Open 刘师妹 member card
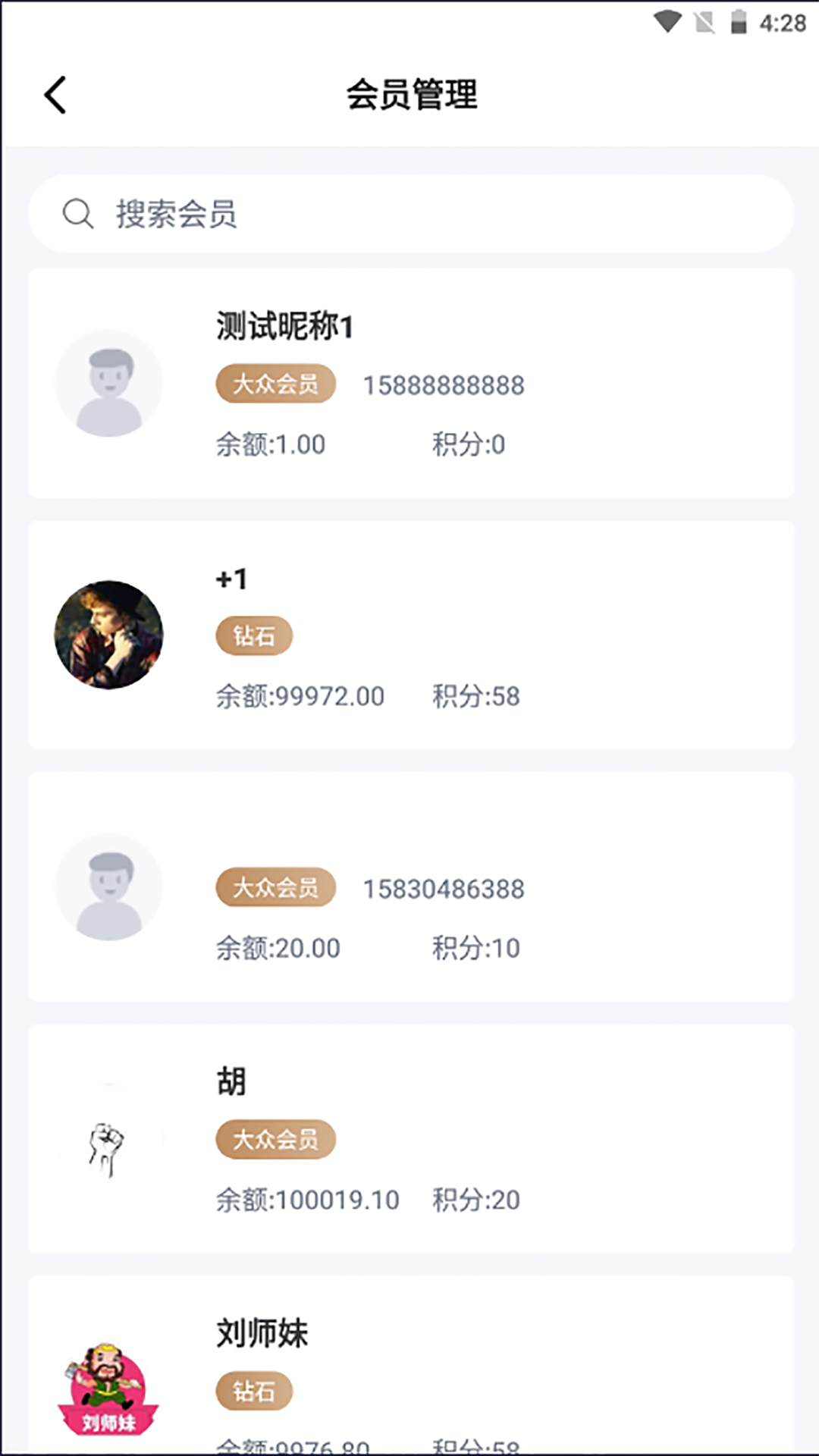819x1456 pixels. tap(411, 1365)
